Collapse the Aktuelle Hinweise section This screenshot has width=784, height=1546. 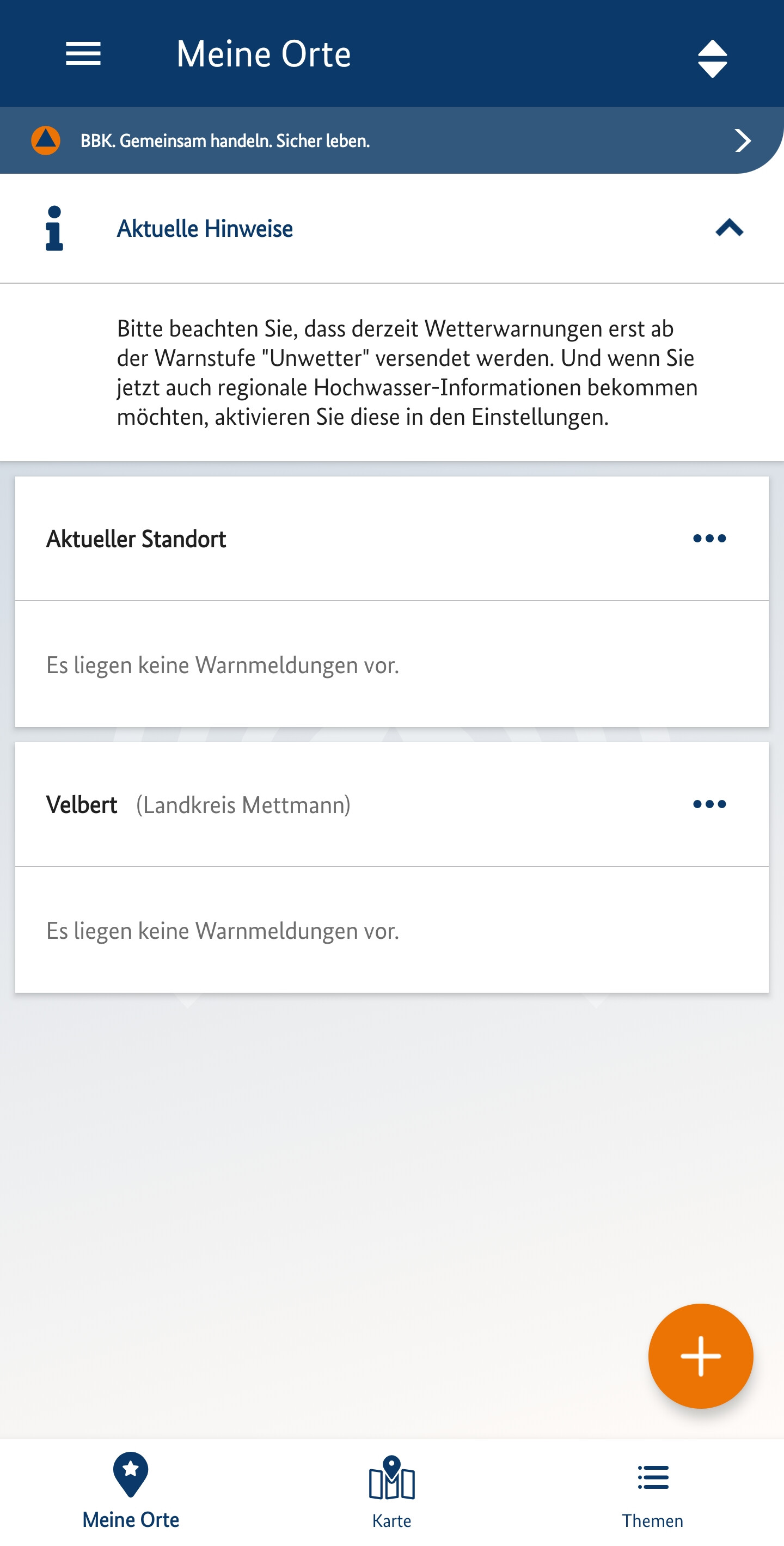point(729,229)
